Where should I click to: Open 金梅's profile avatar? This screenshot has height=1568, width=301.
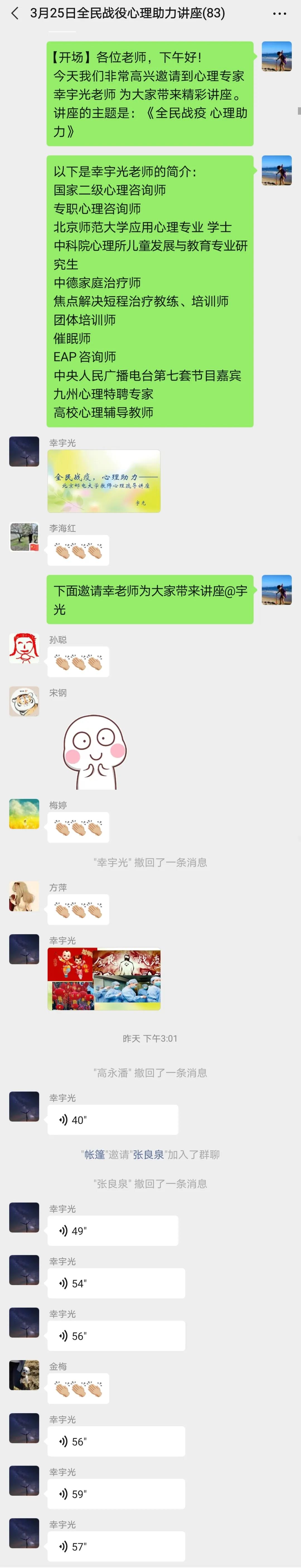pyautogui.click(x=24, y=1375)
